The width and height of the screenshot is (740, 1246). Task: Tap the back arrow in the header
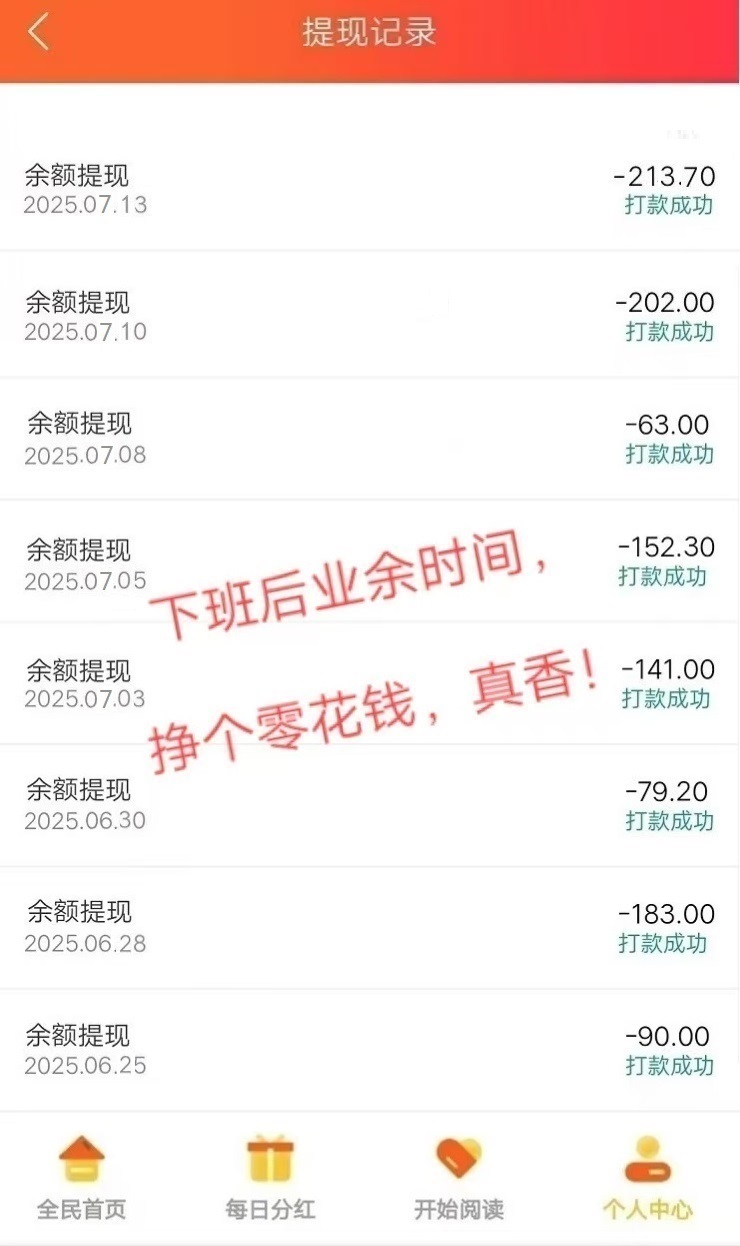click(x=36, y=32)
